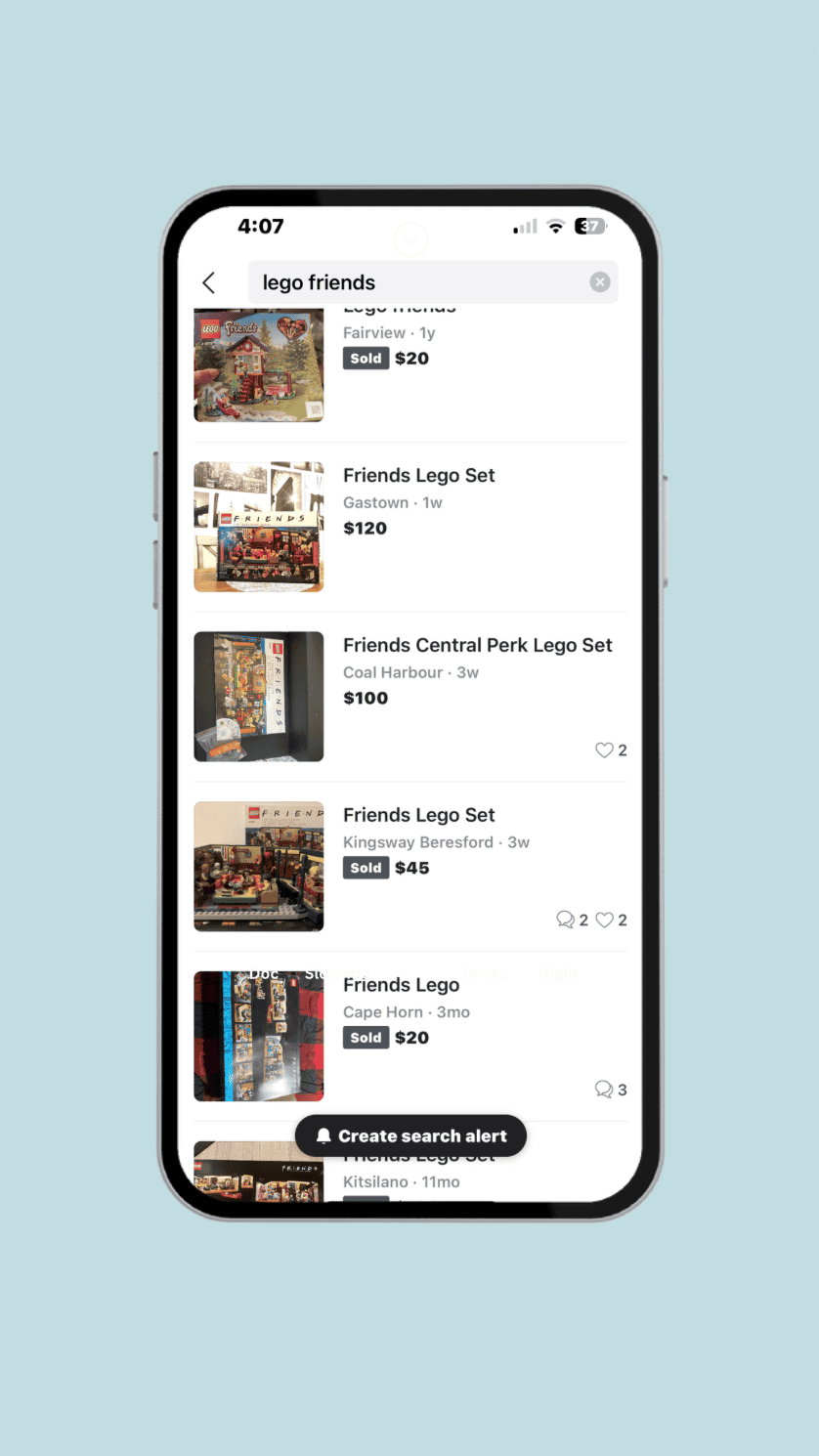Screen dimensions: 819x1456
Task: Tap the Wi-Fi icon in the status bar
Action: click(x=555, y=226)
